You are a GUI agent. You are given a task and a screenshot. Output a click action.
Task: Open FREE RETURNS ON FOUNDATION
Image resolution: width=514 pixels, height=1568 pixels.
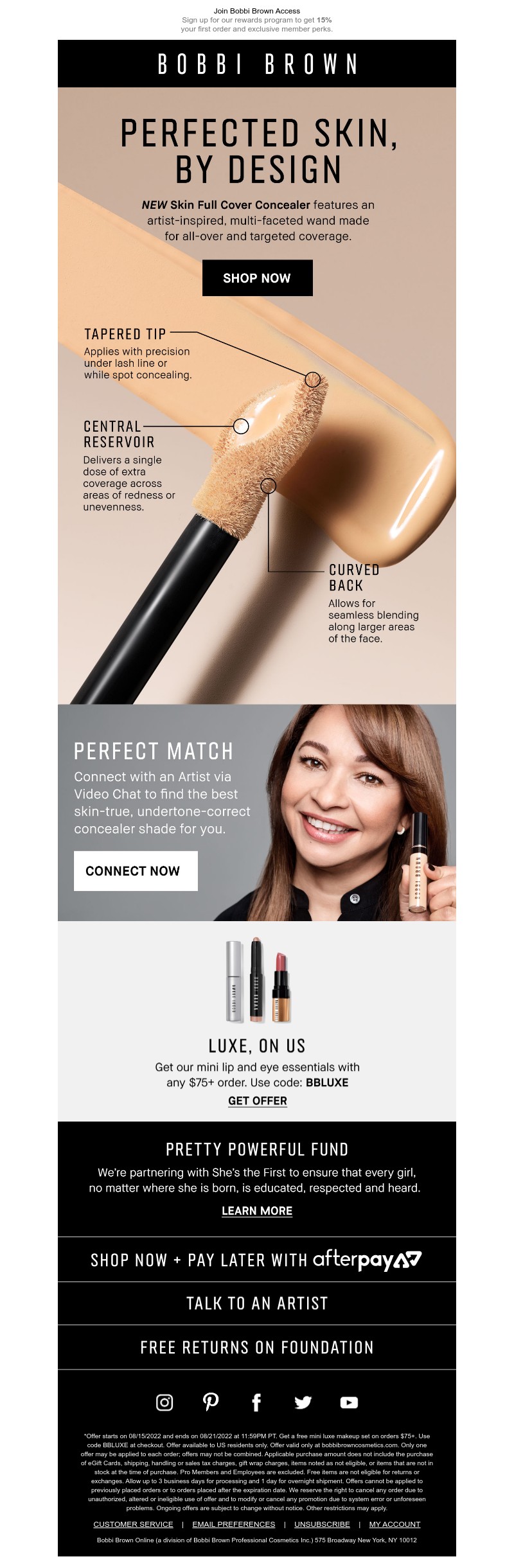[x=257, y=1348]
